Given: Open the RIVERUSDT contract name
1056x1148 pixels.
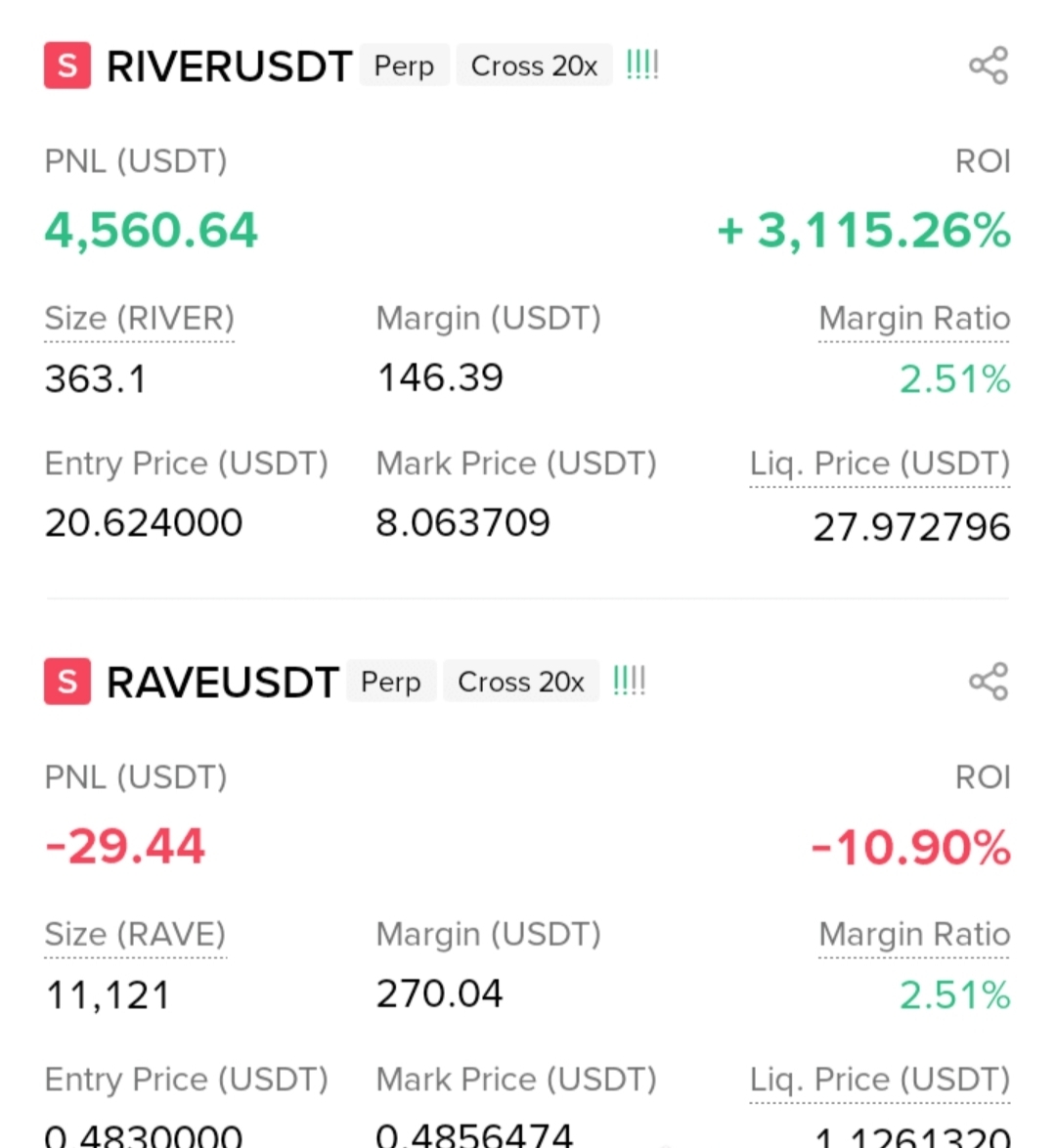Looking at the screenshot, I should coord(228,66).
